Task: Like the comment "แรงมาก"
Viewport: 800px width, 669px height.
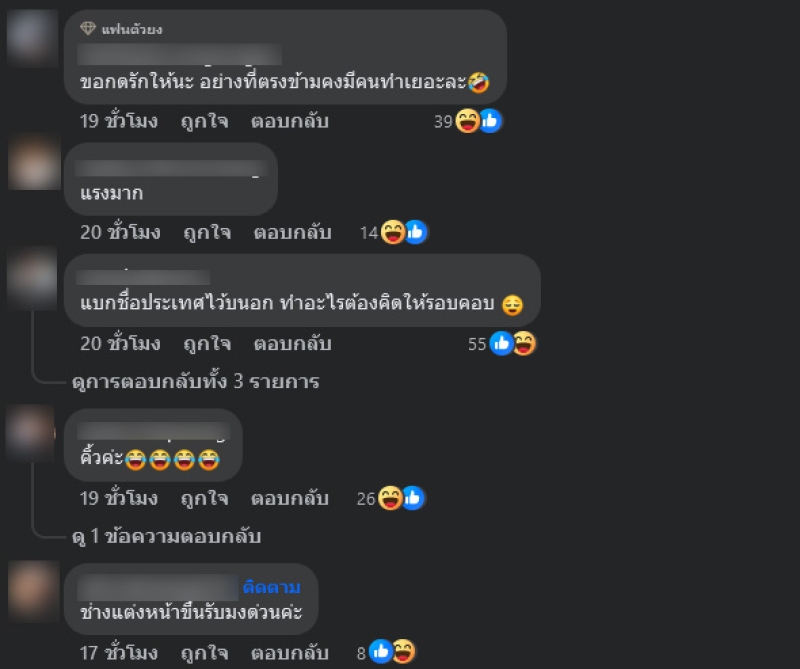Action: pos(206,233)
